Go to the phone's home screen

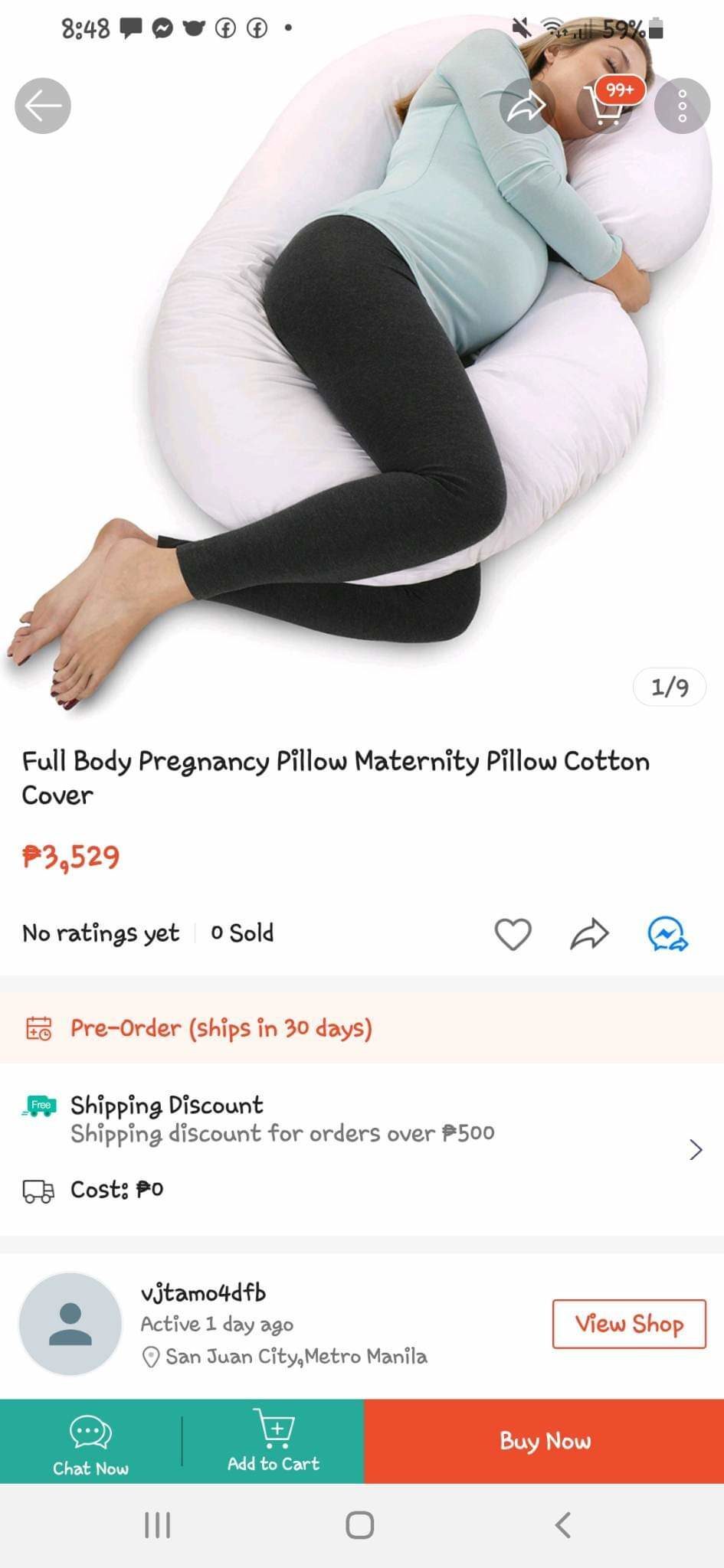click(x=360, y=1524)
